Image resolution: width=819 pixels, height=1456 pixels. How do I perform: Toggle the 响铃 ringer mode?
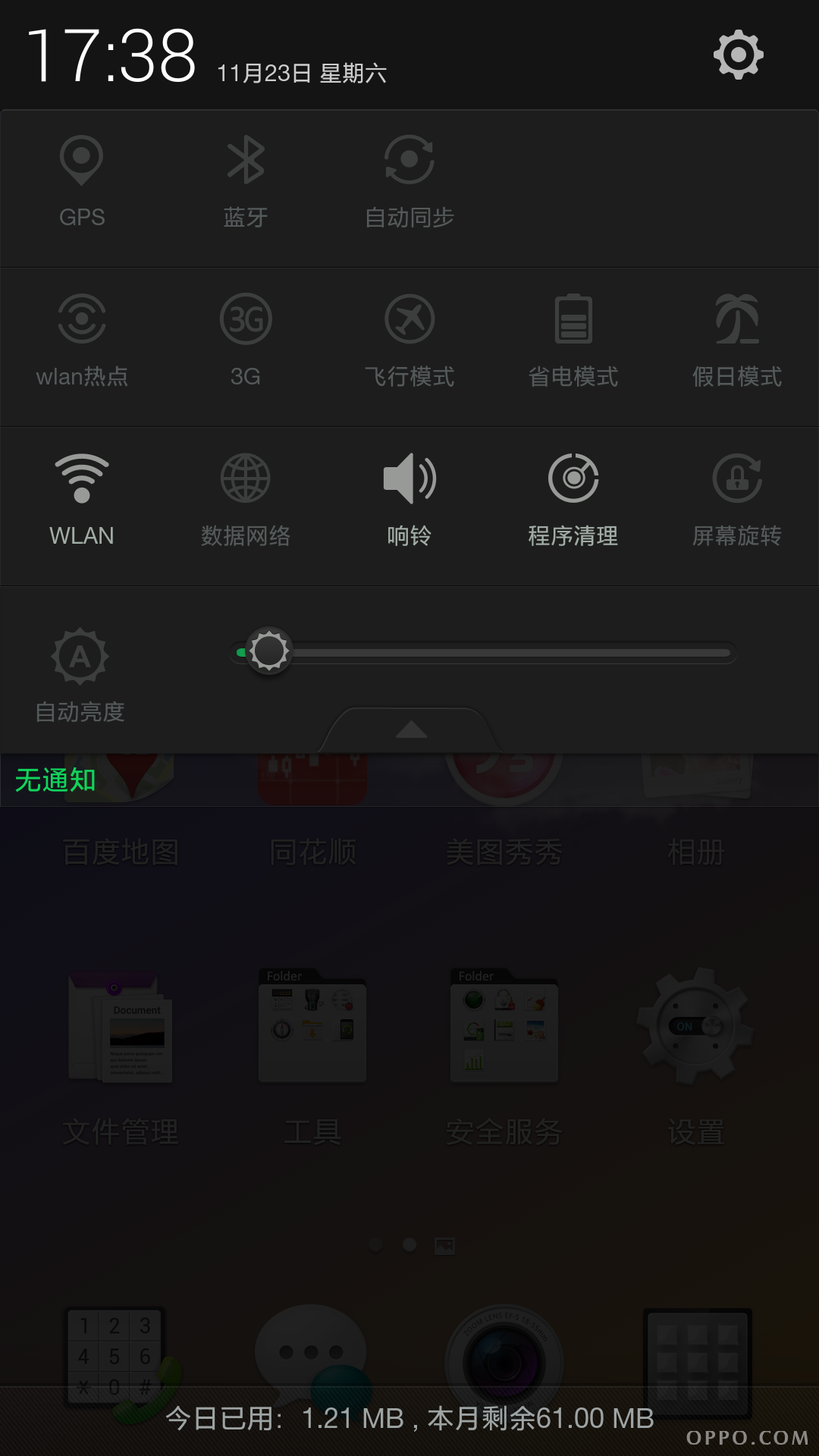click(x=409, y=500)
